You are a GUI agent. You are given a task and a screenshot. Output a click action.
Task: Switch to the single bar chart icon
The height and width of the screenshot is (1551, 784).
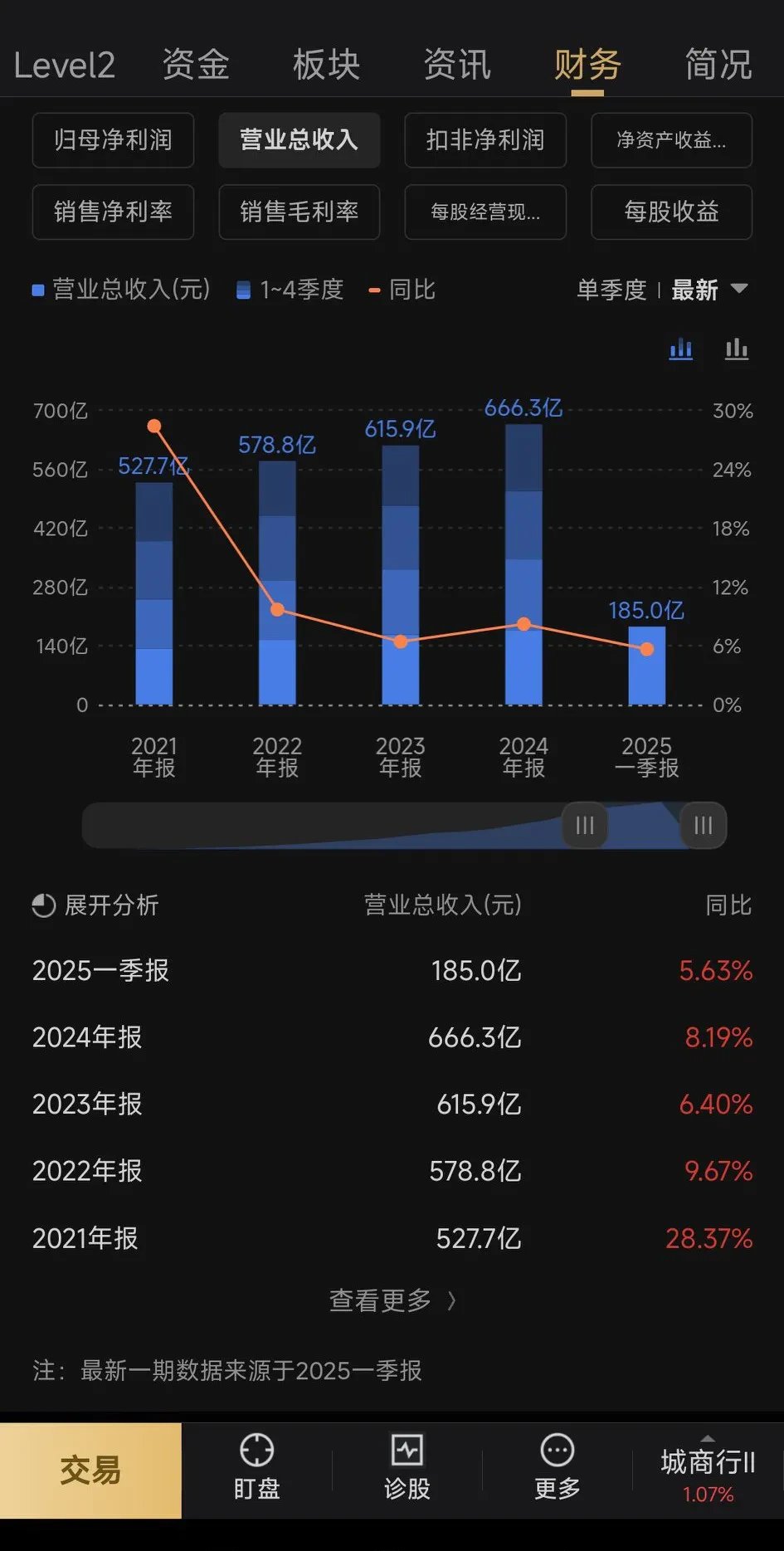[x=737, y=349]
